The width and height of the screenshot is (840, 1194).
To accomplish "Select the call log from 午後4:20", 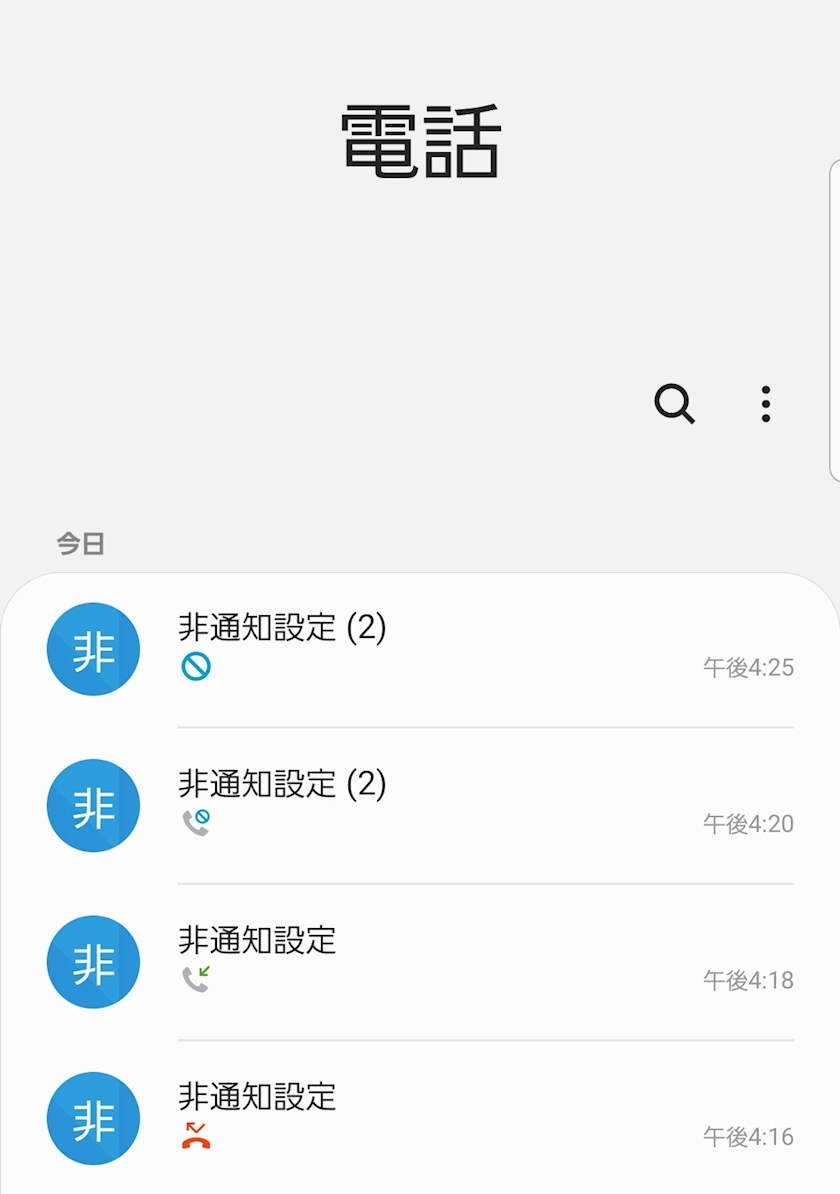I will click(x=420, y=804).
